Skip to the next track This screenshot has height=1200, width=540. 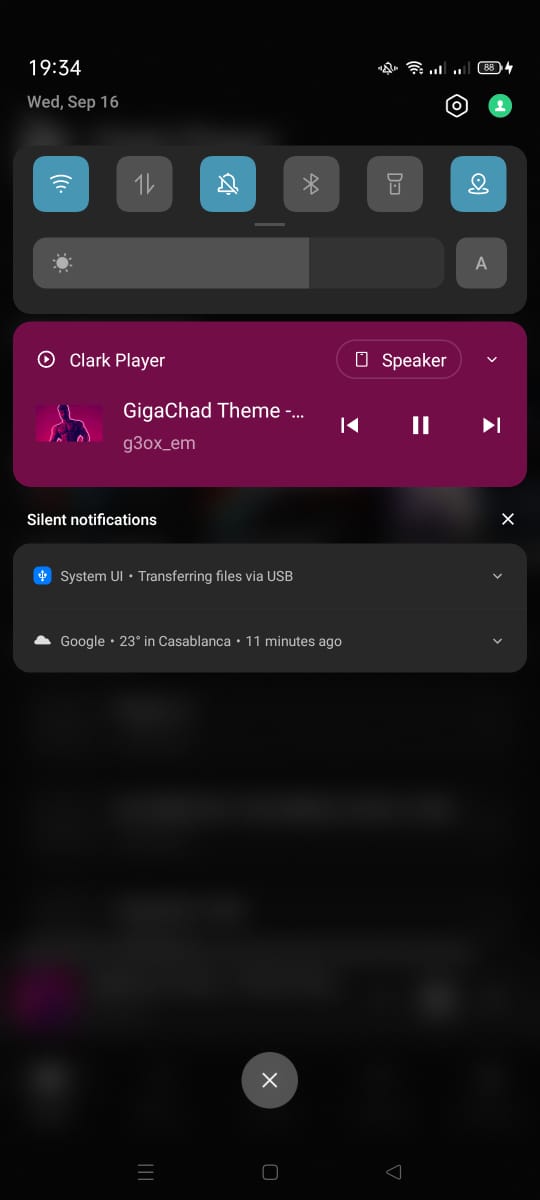(x=491, y=425)
